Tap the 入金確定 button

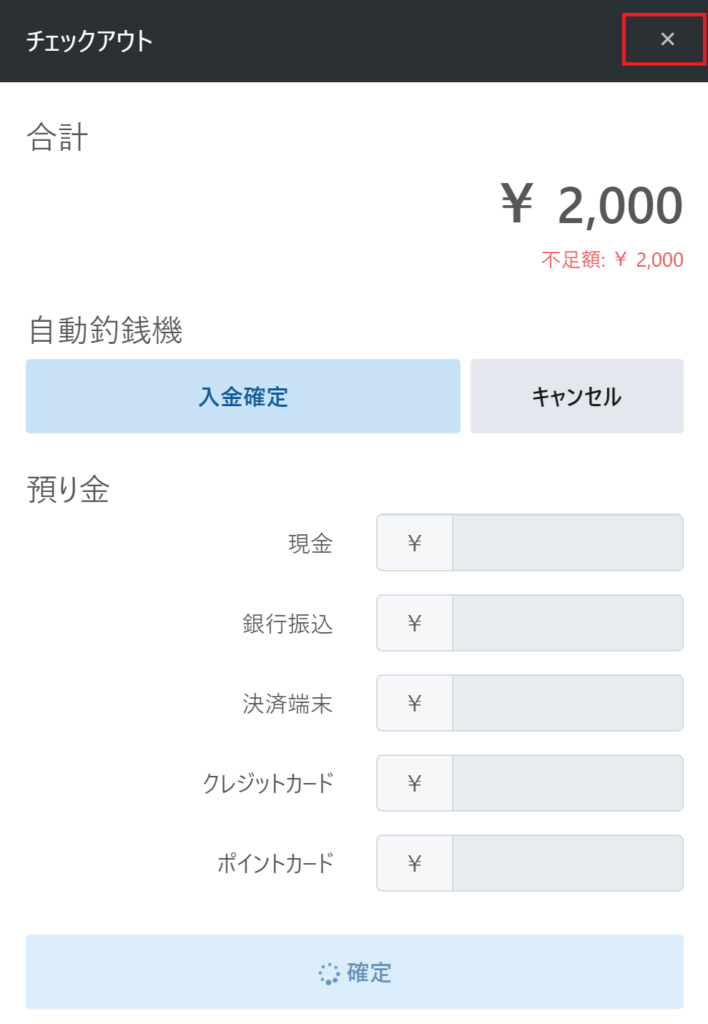pyautogui.click(x=243, y=397)
